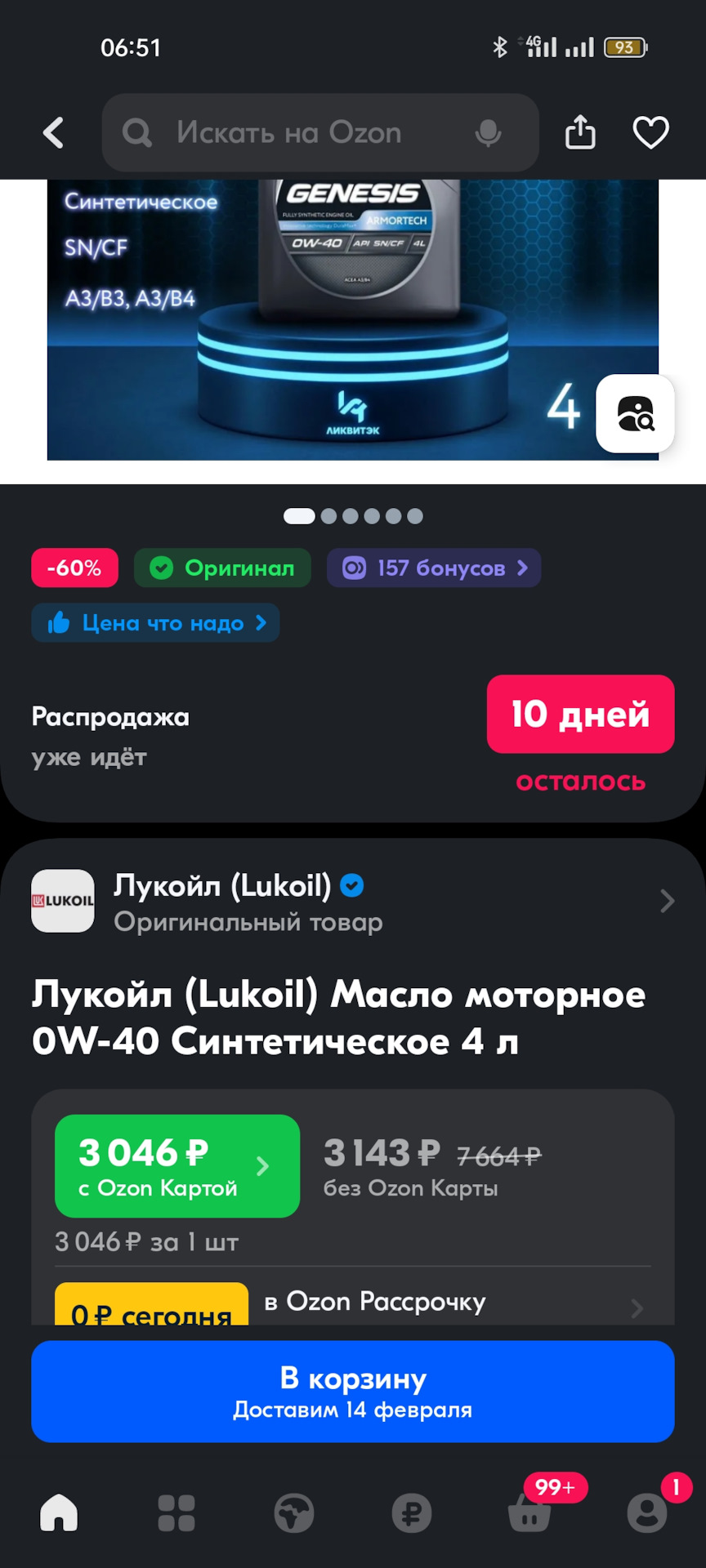
Task: Open the "Оригинал" badge
Action: (x=222, y=568)
